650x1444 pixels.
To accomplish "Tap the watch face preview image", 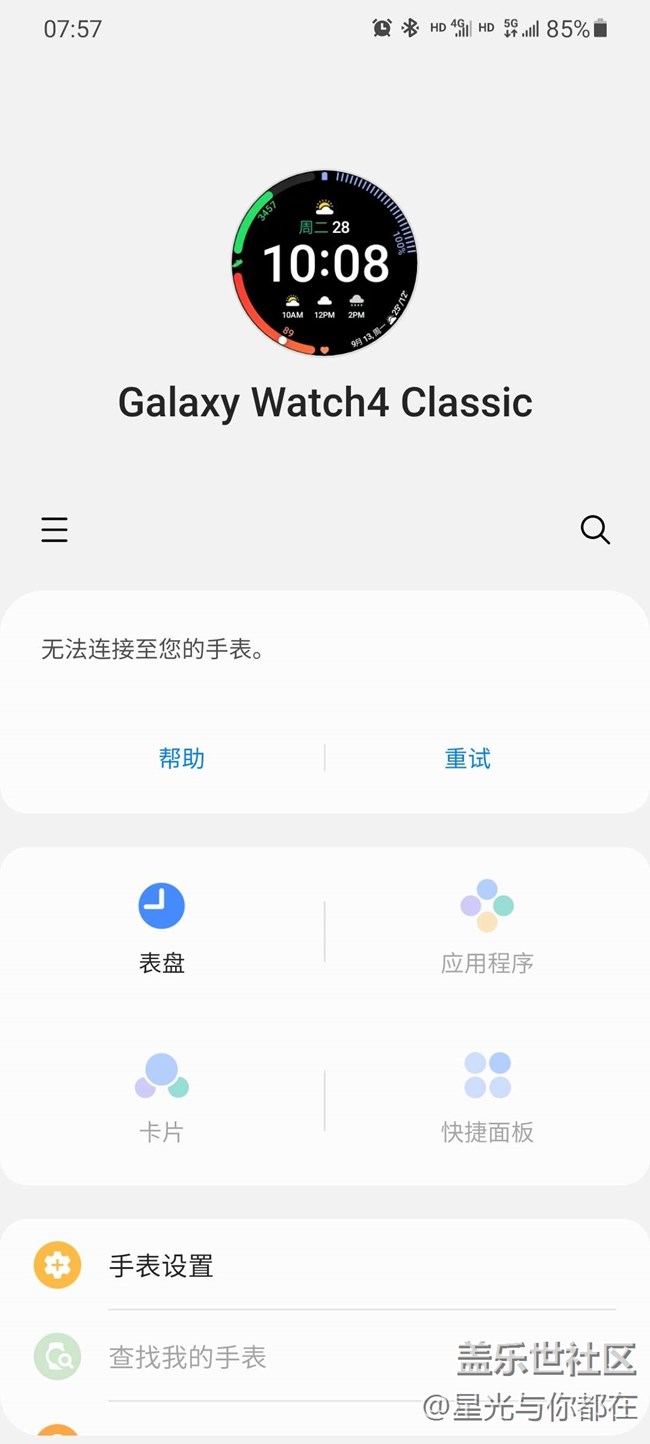I will tap(325, 264).
